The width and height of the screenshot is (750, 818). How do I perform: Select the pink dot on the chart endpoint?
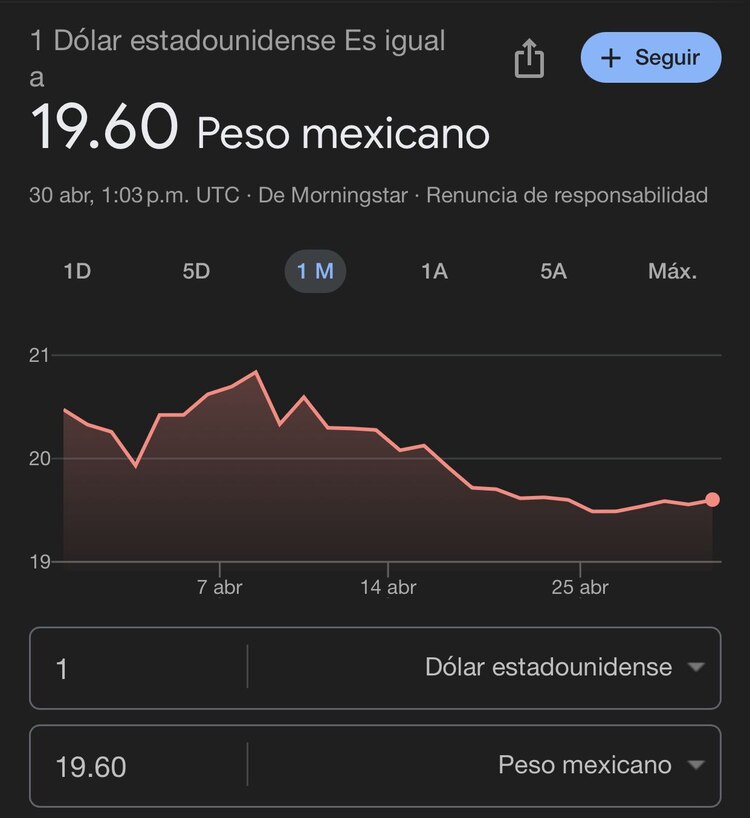[x=712, y=498]
